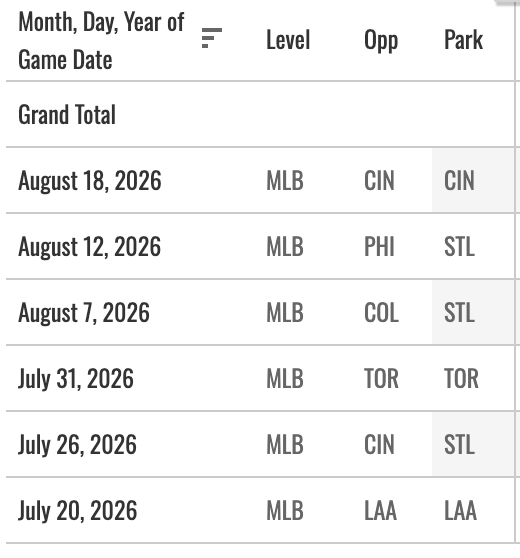The width and height of the screenshot is (520, 558).
Task: Sort by game date using the sort icon
Action: click(x=212, y=38)
